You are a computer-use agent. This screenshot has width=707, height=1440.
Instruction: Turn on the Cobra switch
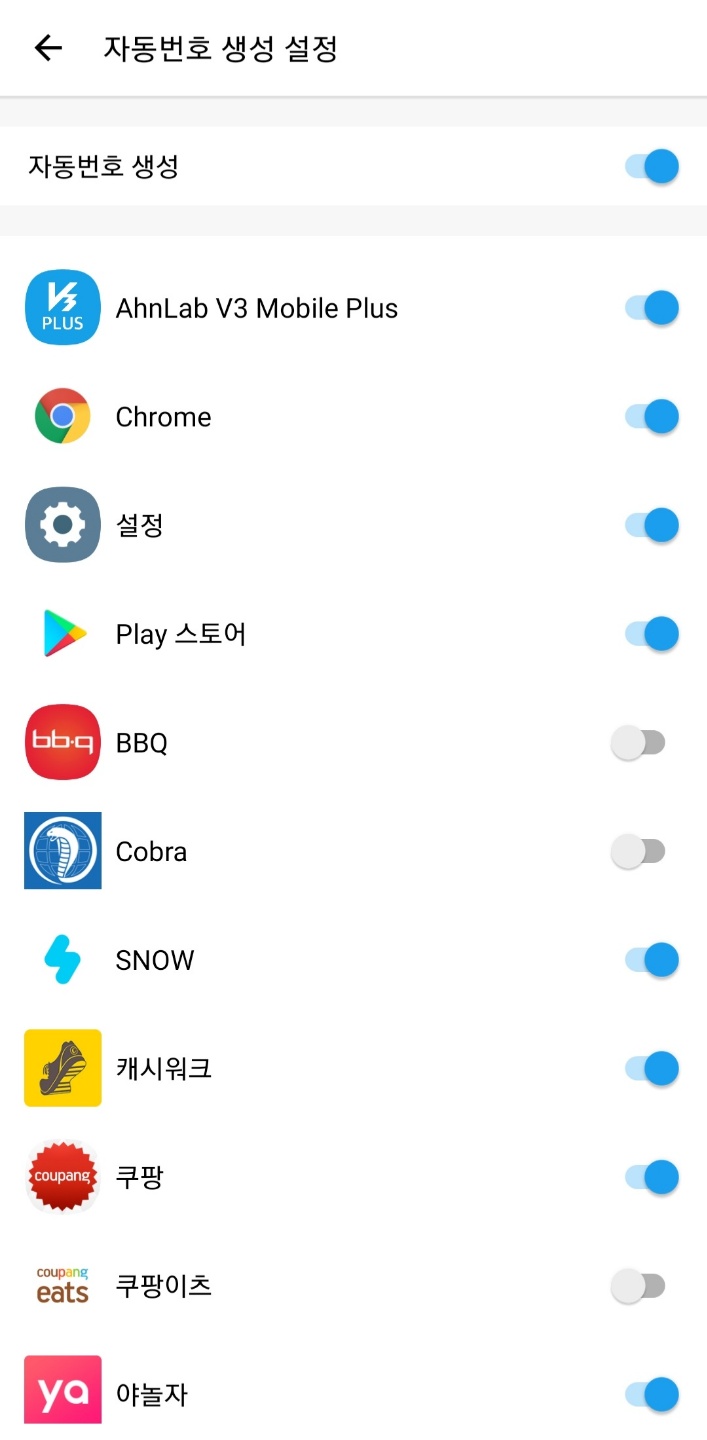click(639, 852)
